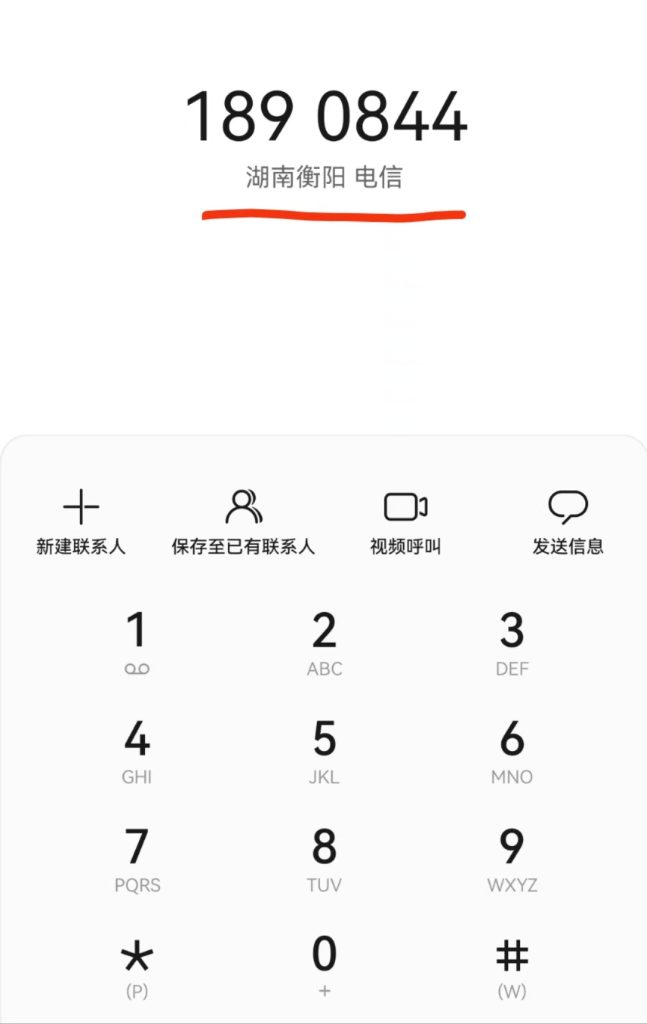Start a video call (视频呼叫)
Viewport: 647px width, 1024px height.
tap(405, 522)
